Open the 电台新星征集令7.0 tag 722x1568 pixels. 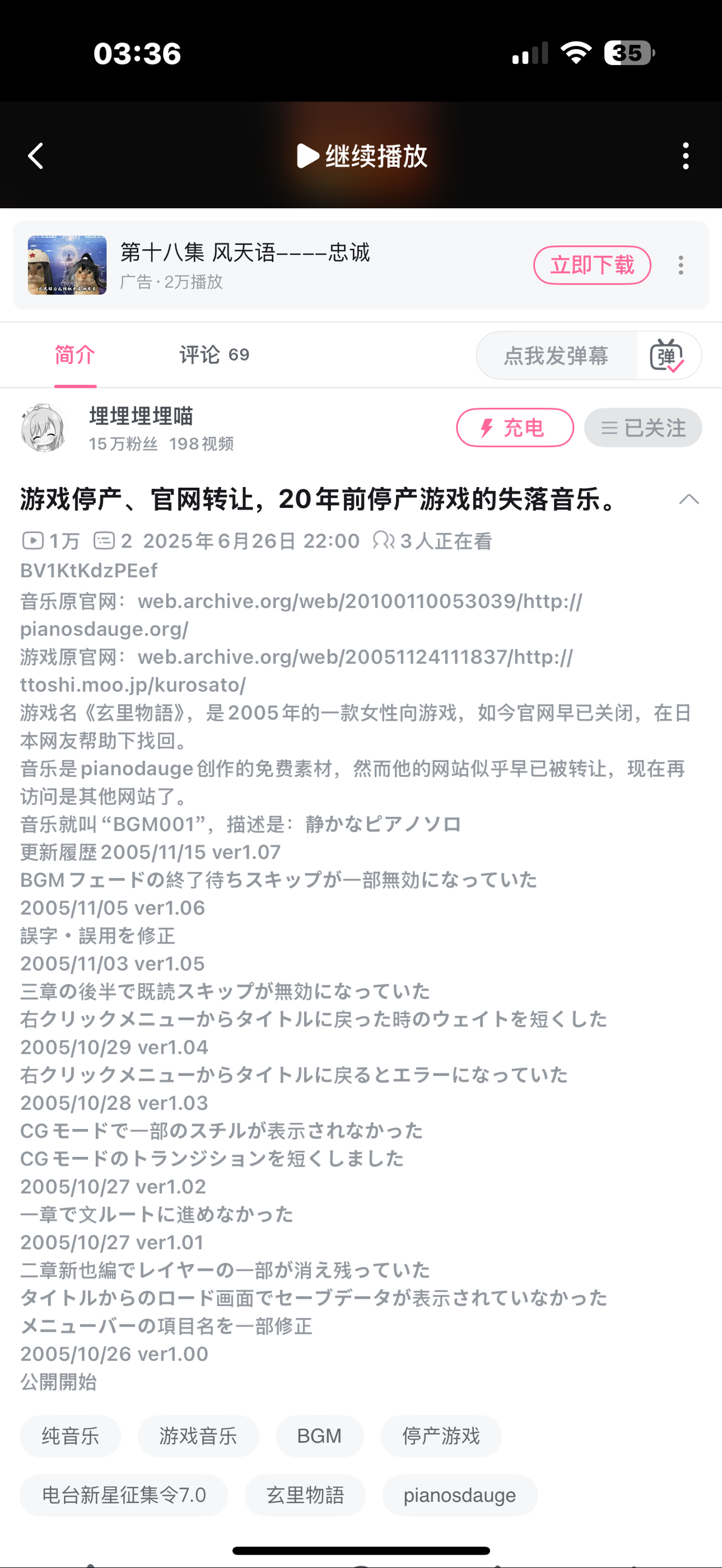tap(124, 1495)
